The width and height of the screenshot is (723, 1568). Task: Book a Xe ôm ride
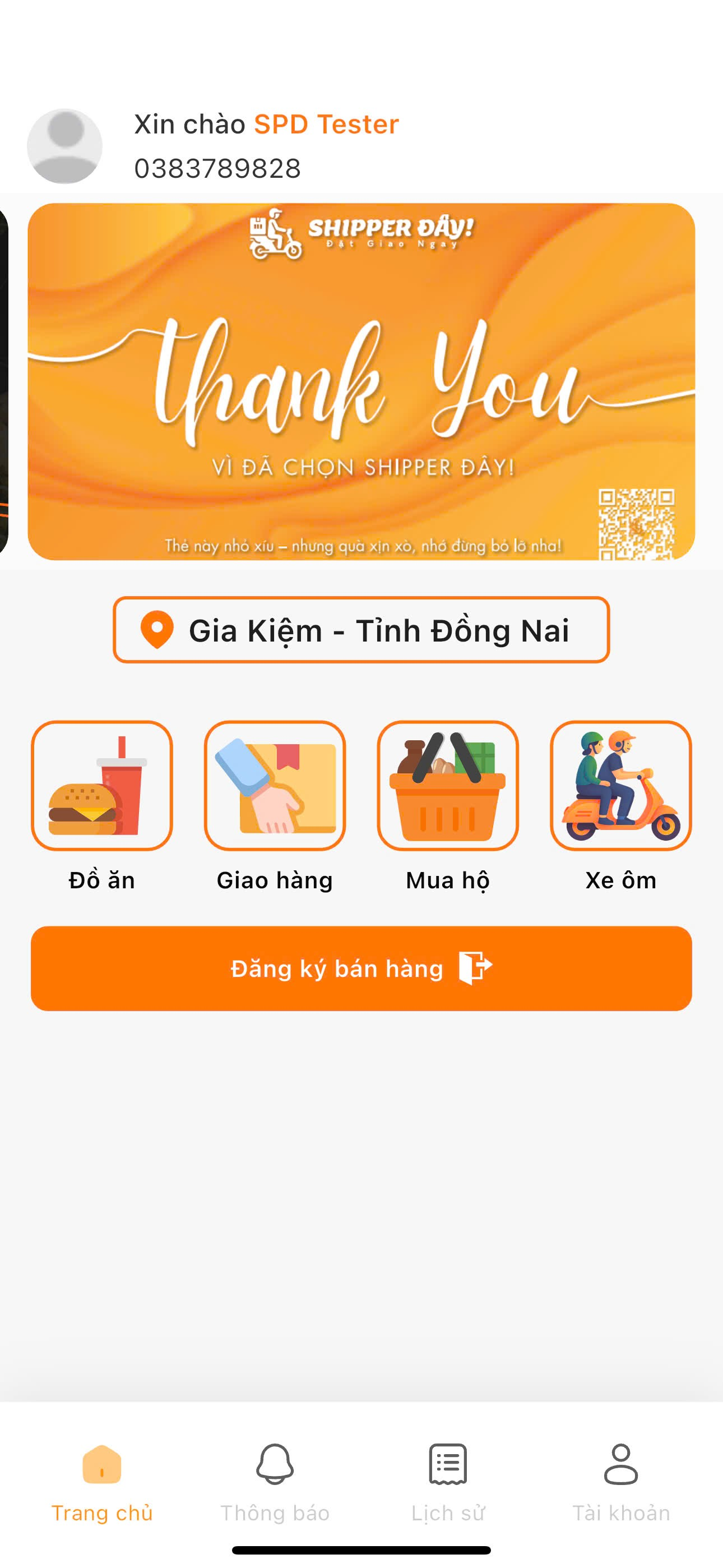click(620, 785)
